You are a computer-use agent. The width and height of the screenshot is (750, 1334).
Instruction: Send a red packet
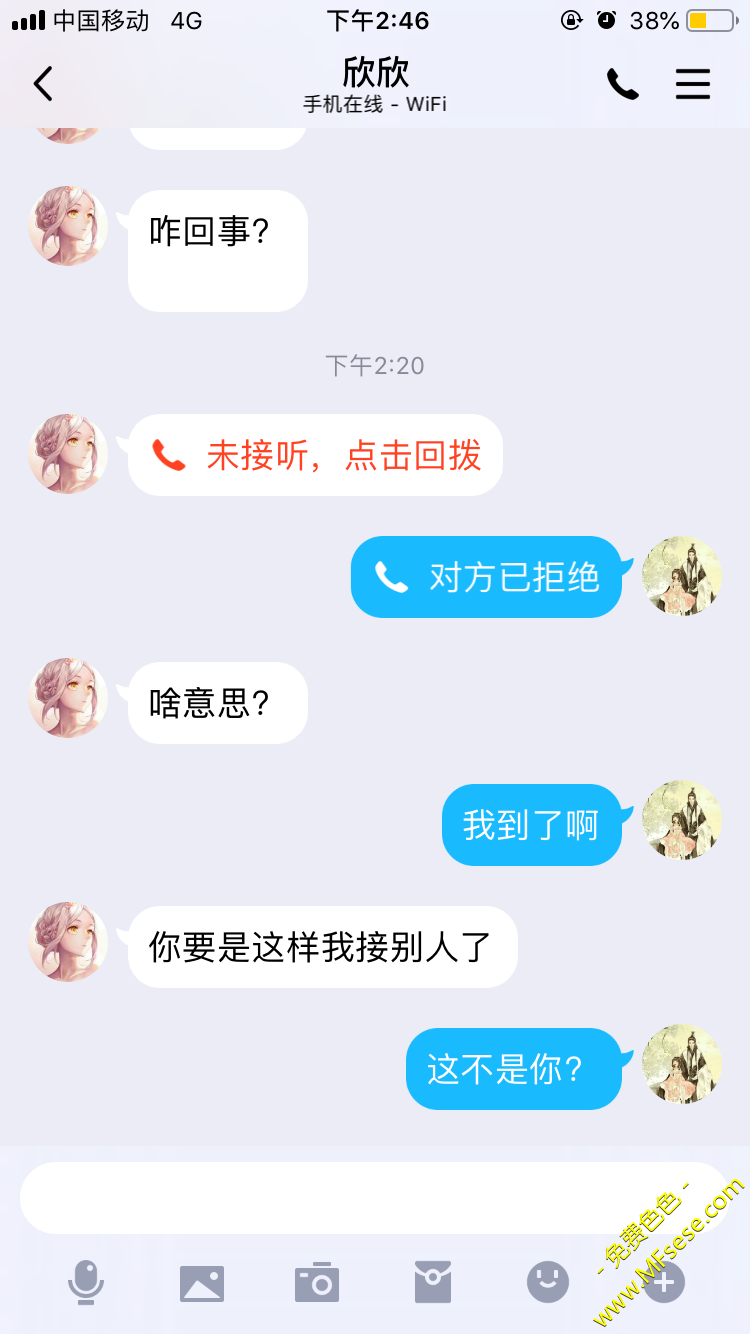433,1282
